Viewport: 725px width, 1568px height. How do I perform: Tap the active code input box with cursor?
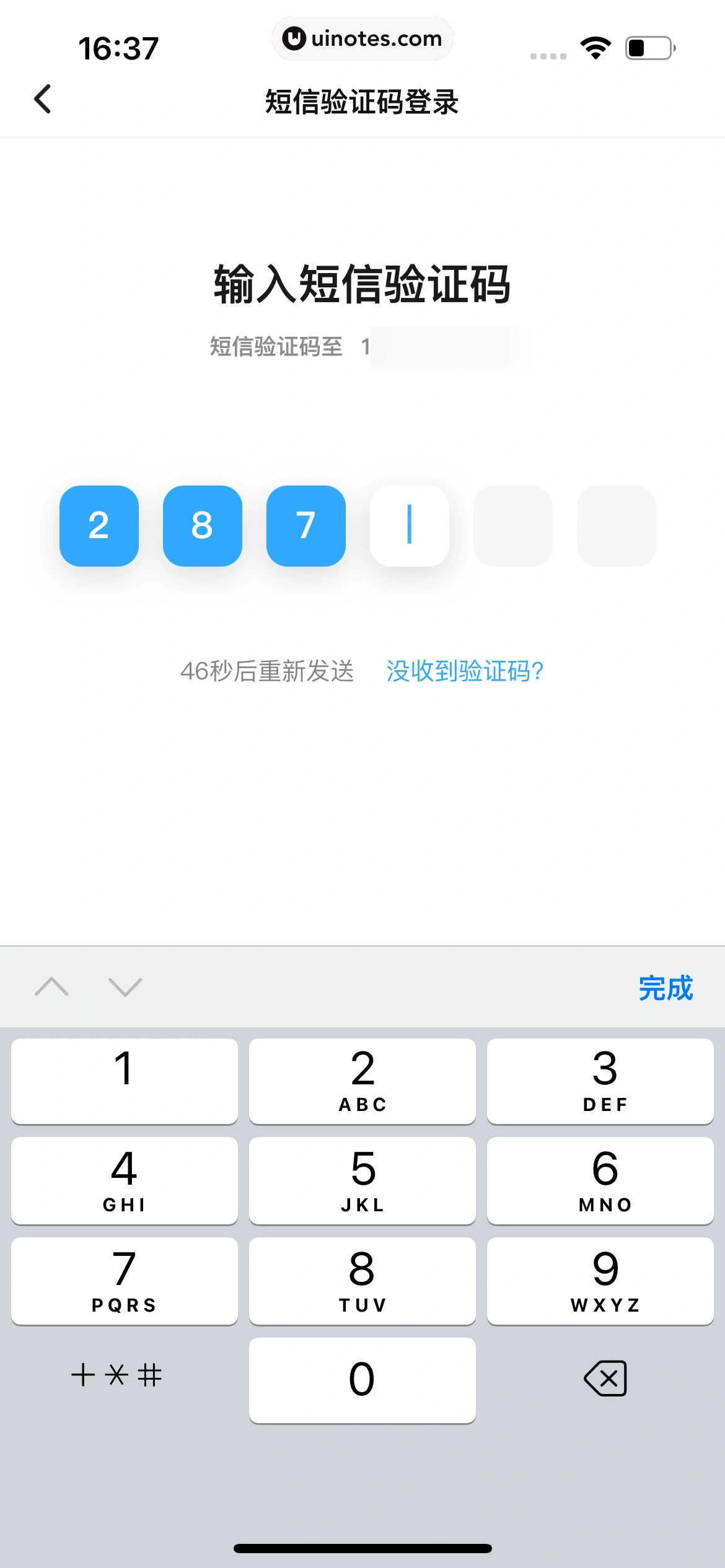(410, 526)
